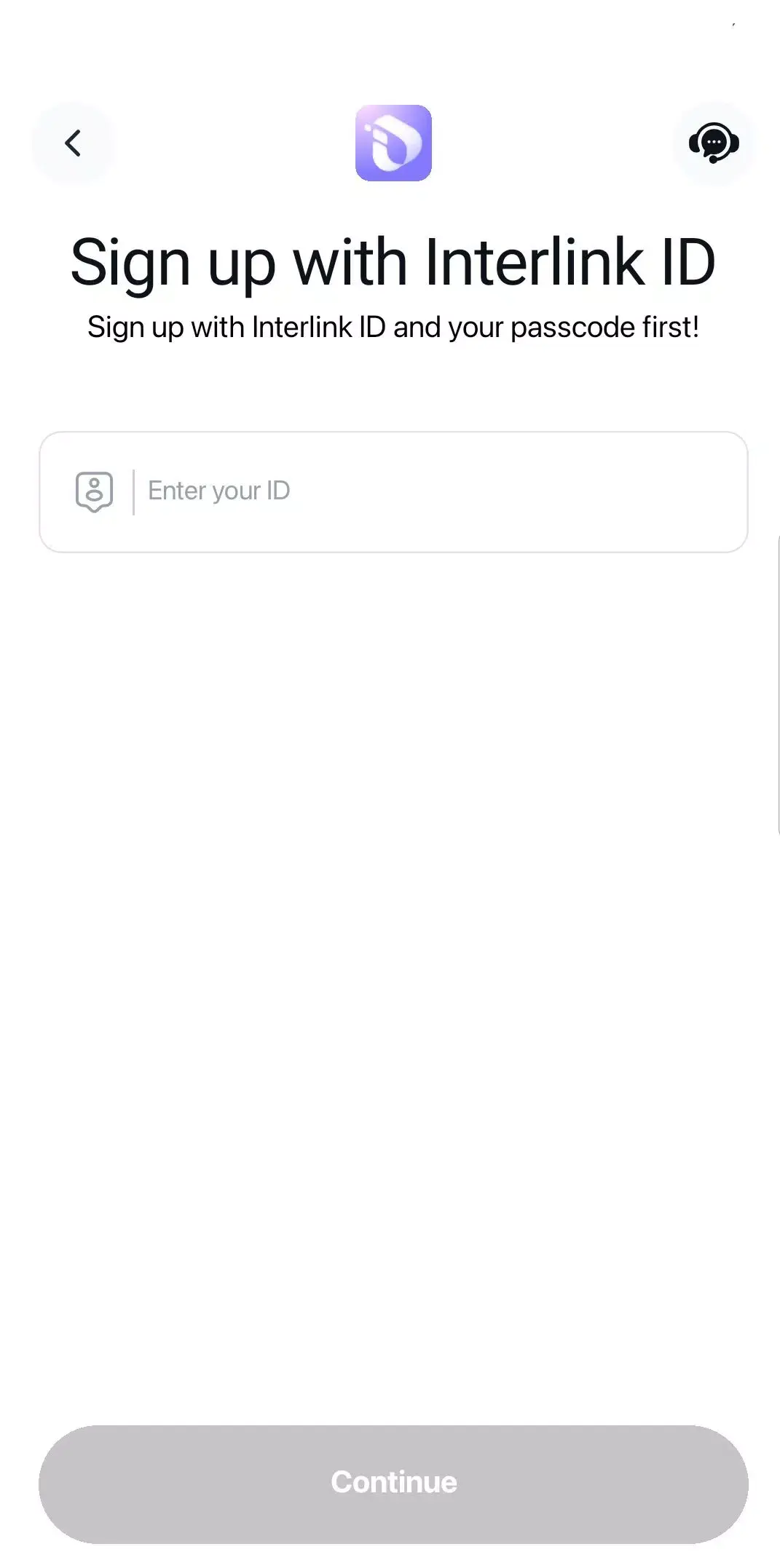
Task: Tap the passcode instruction subtitle text
Action: click(x=393, y=327)
